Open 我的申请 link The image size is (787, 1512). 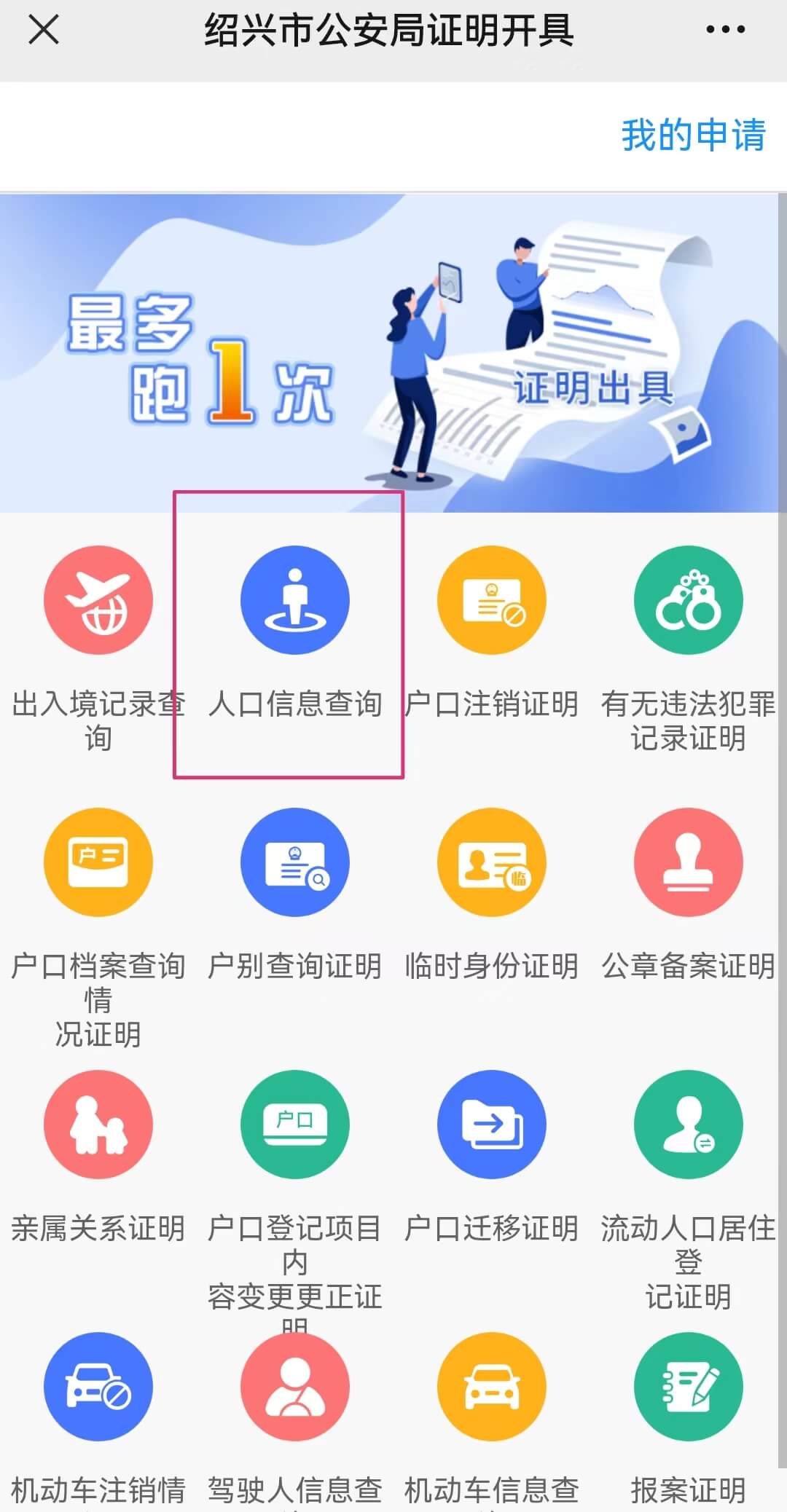coord(693,135)
